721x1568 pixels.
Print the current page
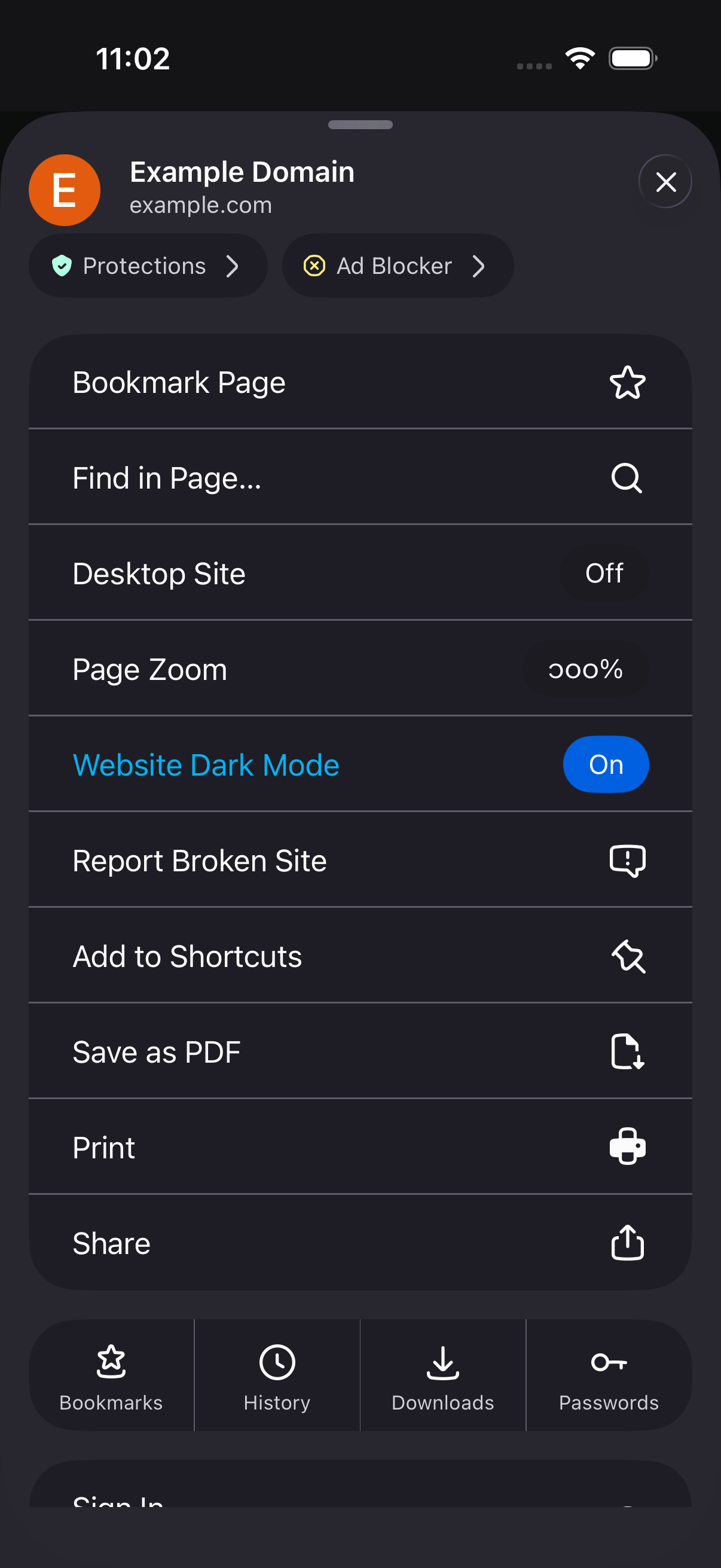pyautogui.click(x=360, y=1146)
